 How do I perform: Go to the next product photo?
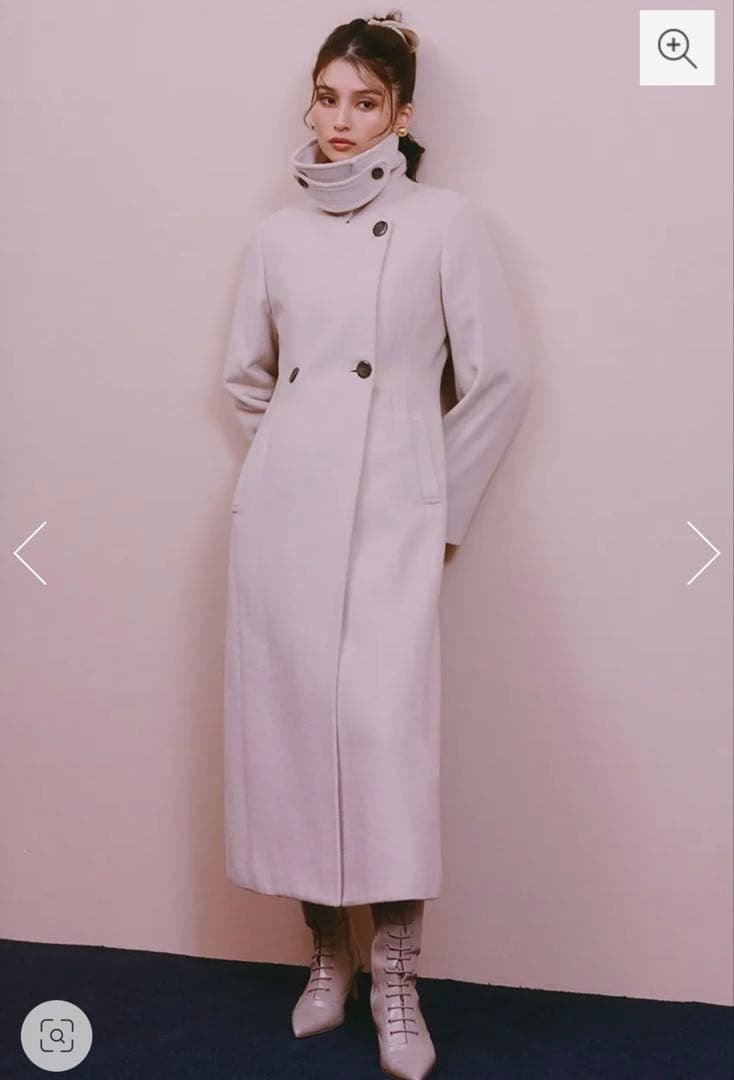[702, 553]
